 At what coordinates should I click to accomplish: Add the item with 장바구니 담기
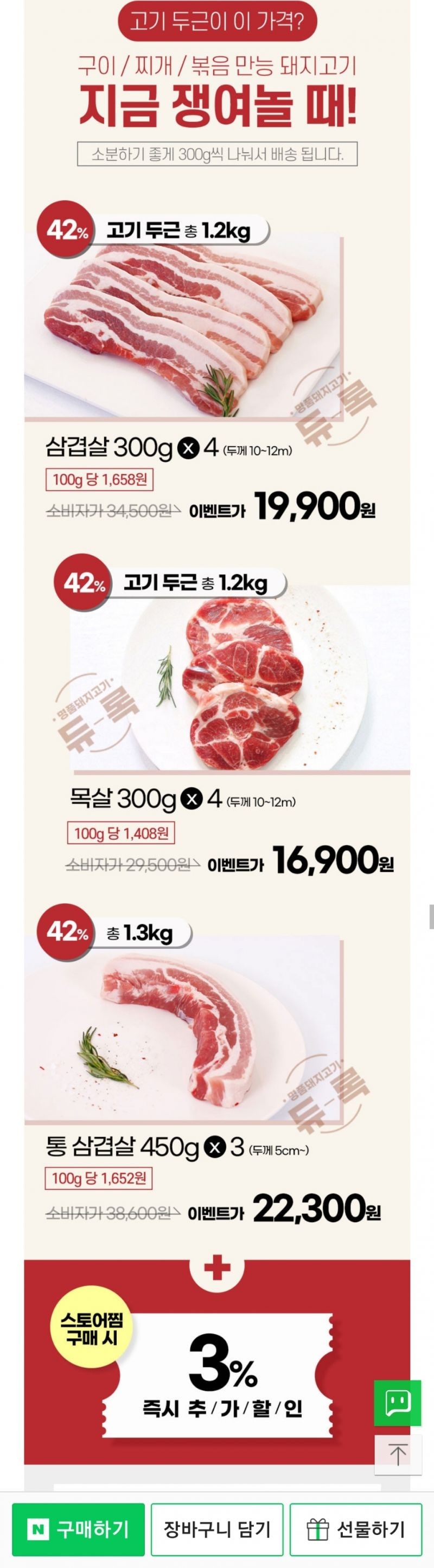[x=216, y=1528]
